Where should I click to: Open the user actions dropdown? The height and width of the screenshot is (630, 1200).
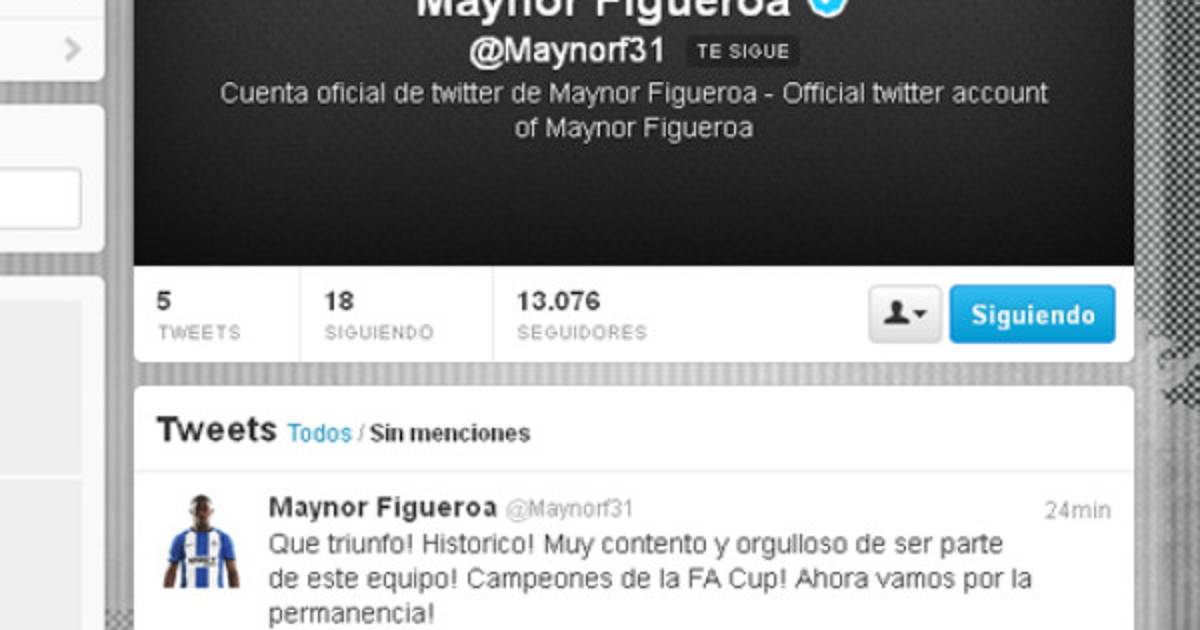coord(904,315)
